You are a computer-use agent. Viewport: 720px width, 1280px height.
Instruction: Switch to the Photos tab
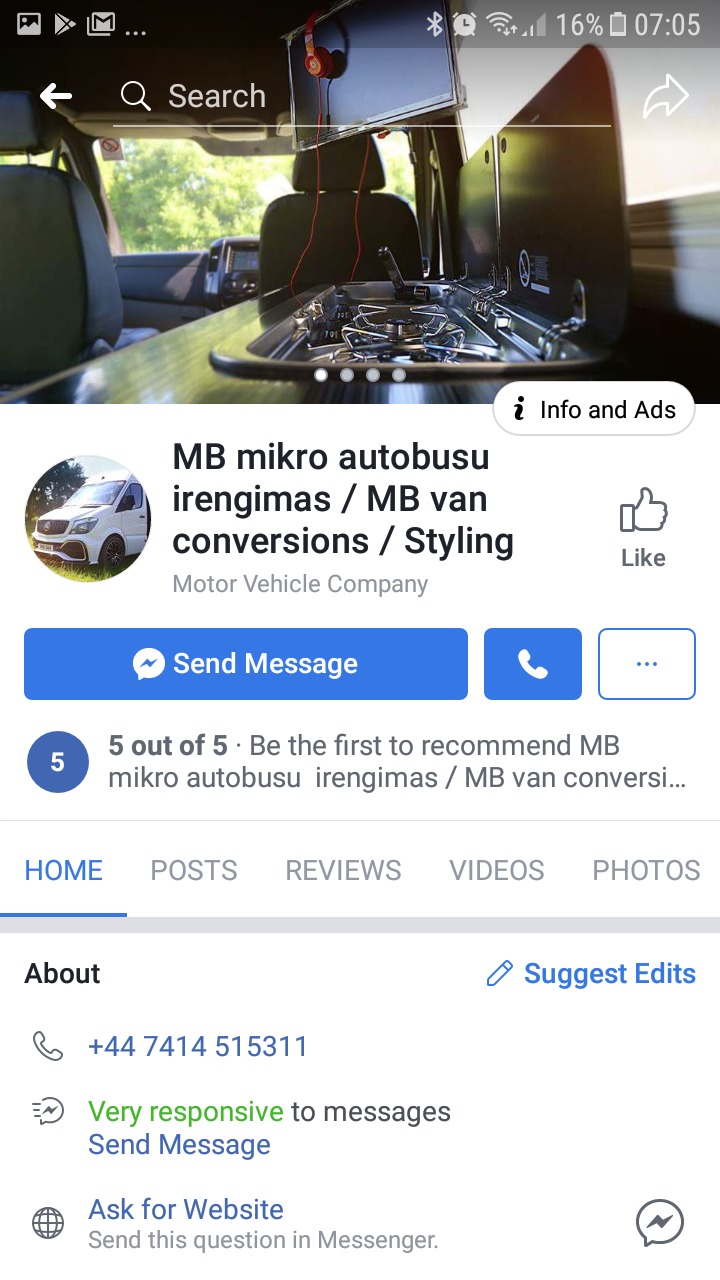[x=646, y=870]
